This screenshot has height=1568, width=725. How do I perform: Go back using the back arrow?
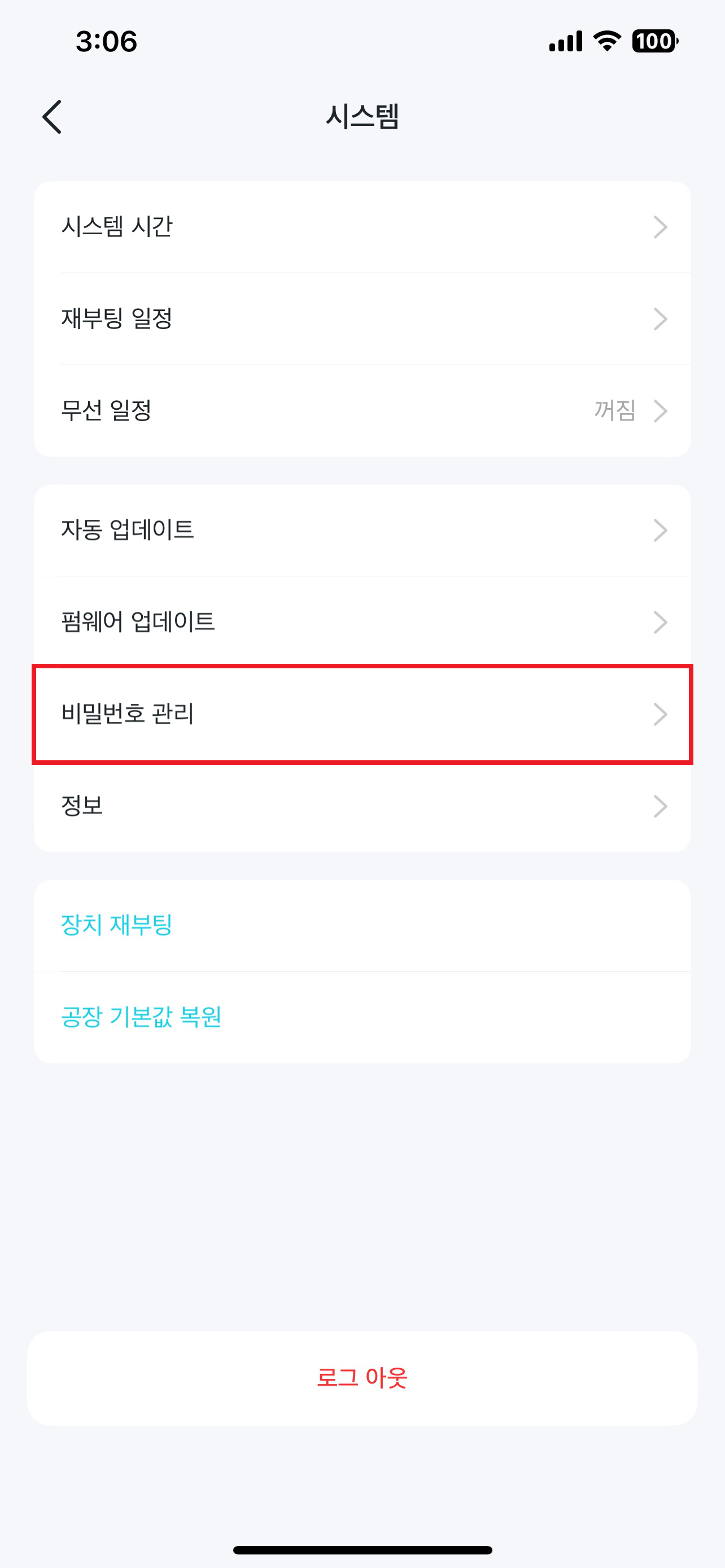pos(53,116)
